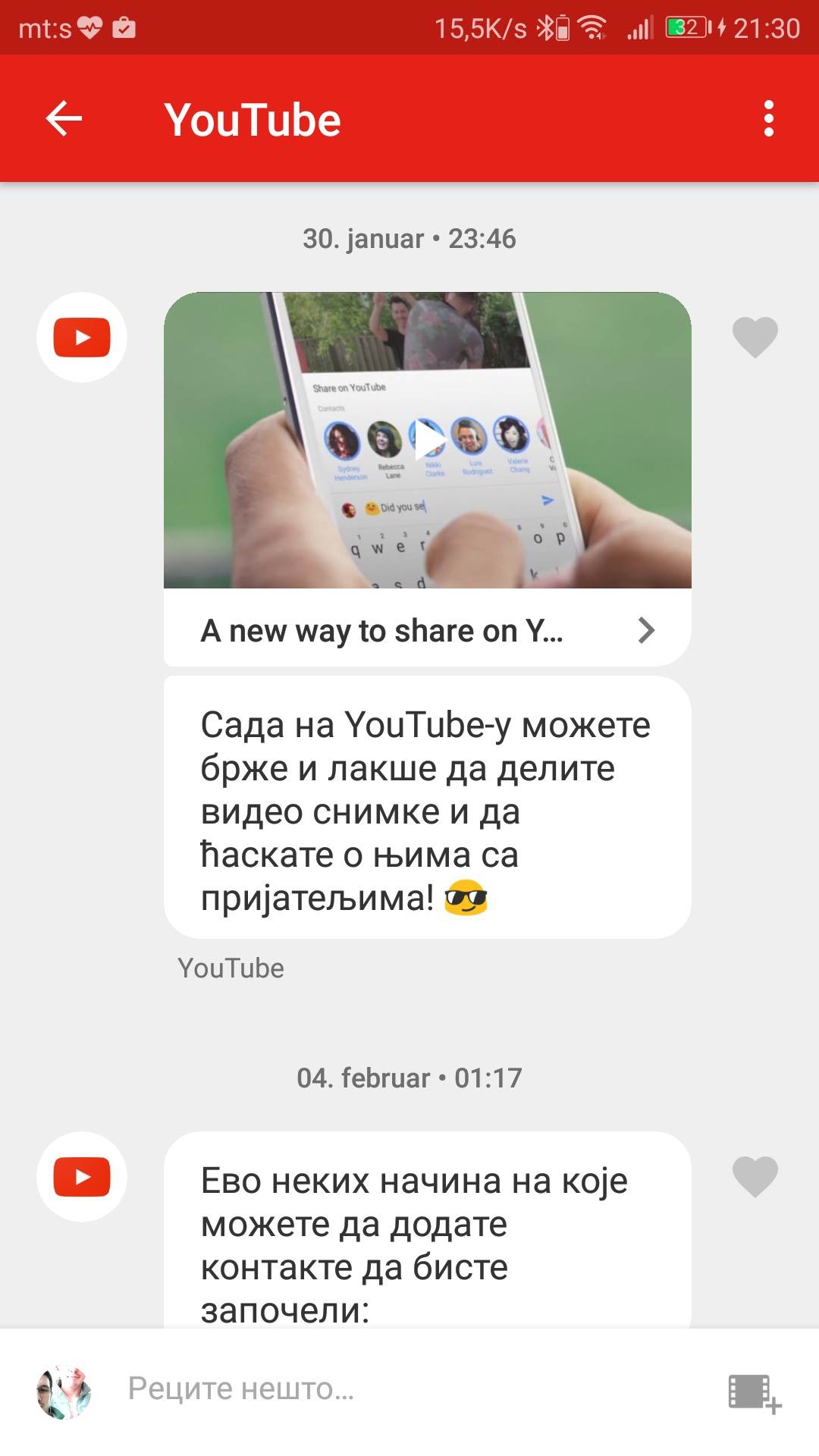Go back using the arrow
The height and width of the screenshot is (1456, 819).
(x=64, y=119)
